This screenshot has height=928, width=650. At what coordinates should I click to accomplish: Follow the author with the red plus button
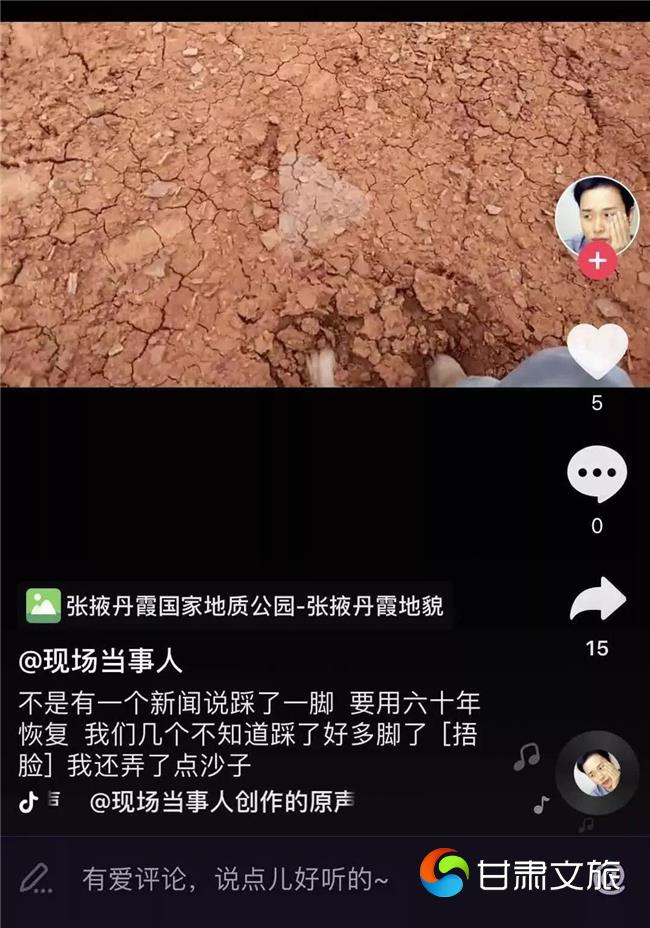pyautogui.click(x=597, y=262)
